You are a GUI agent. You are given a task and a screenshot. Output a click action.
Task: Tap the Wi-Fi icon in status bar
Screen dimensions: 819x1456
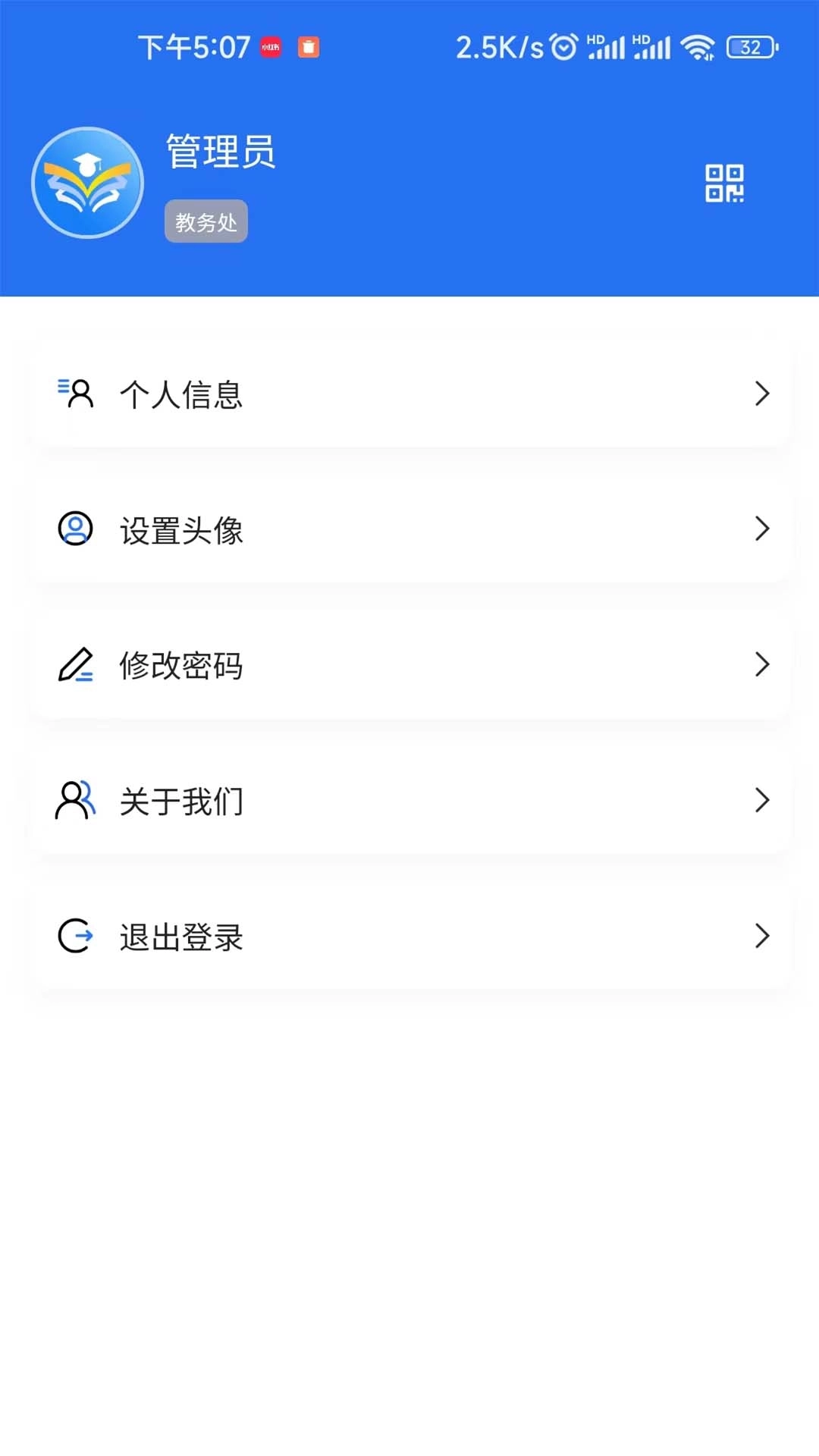click(x=699, y=47)
